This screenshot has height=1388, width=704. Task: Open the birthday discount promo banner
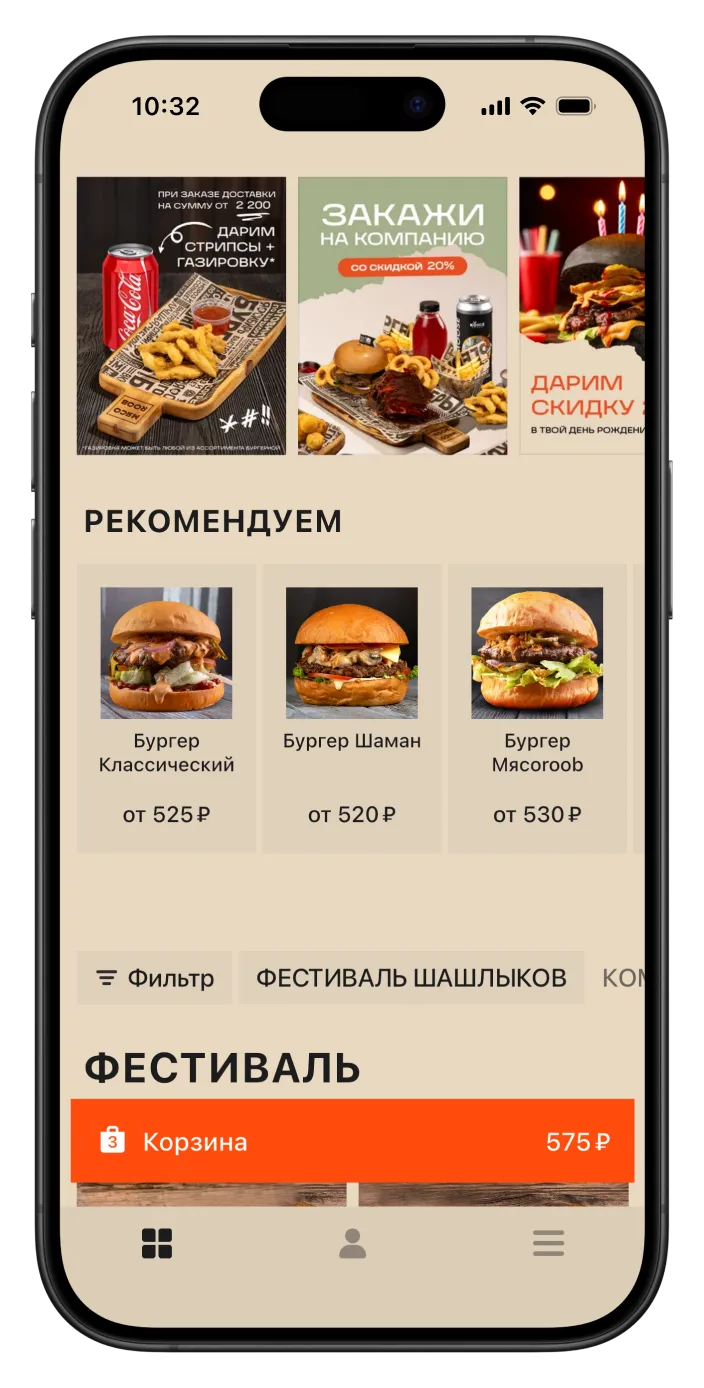(582, 316)
